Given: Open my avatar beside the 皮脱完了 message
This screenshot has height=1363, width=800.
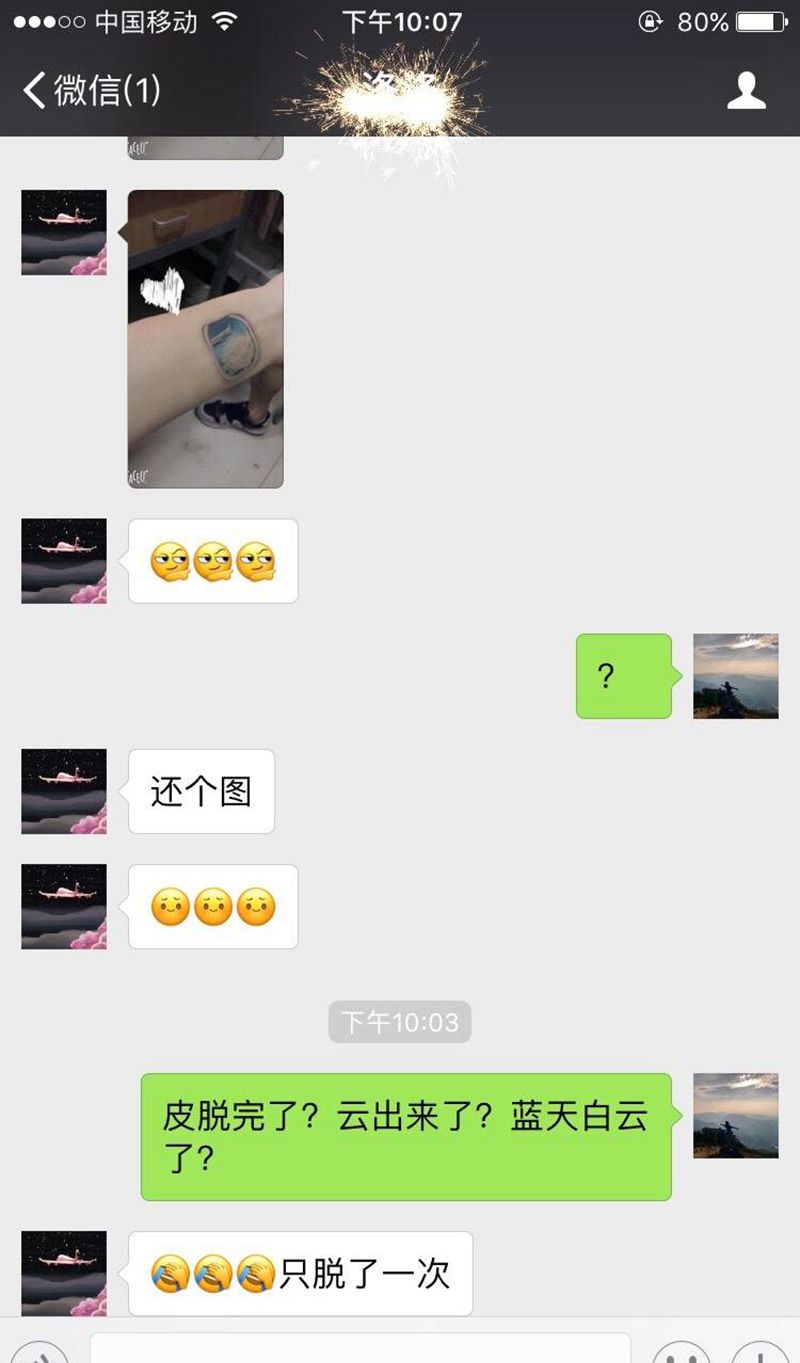Looking at the screenshot, I should click(735, 1115).
